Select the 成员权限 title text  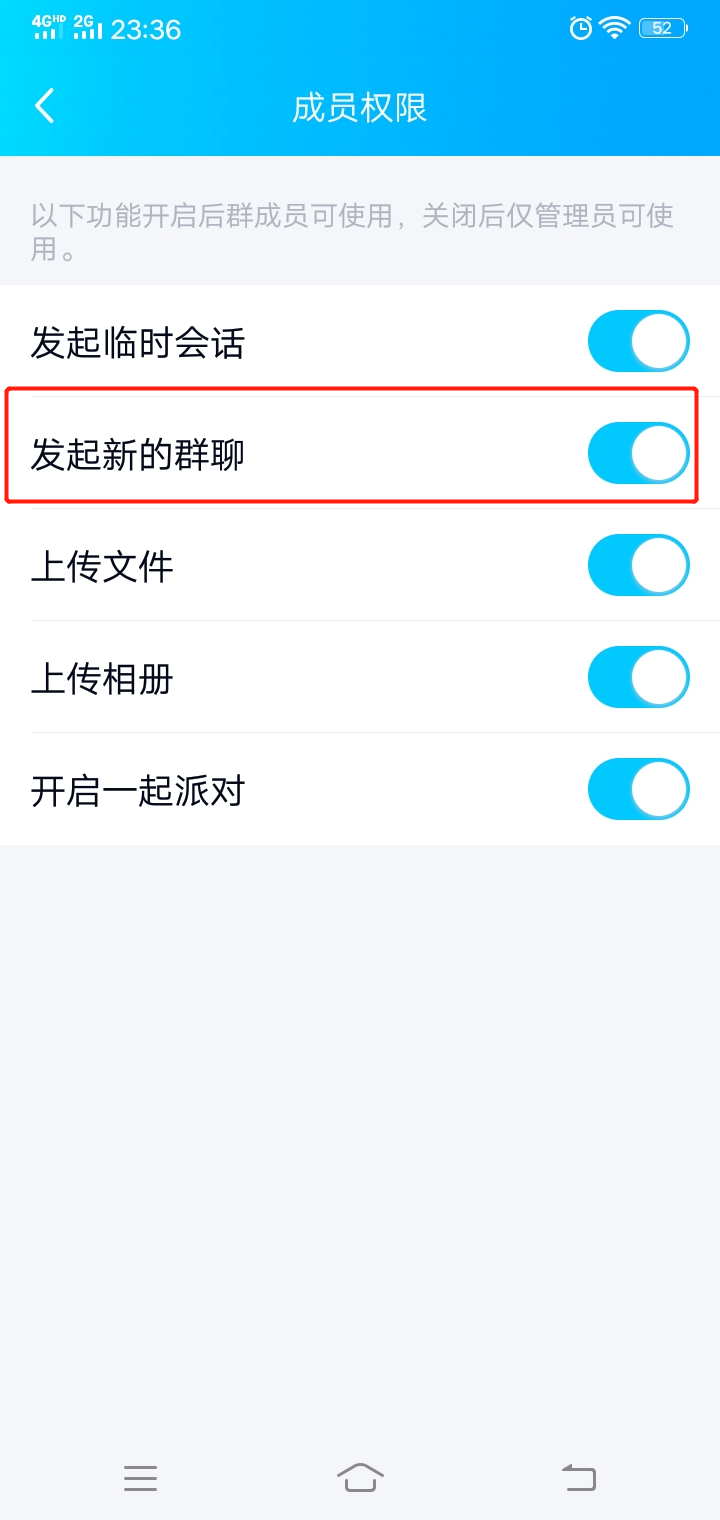pyautogui.click(x=360, y=108)
